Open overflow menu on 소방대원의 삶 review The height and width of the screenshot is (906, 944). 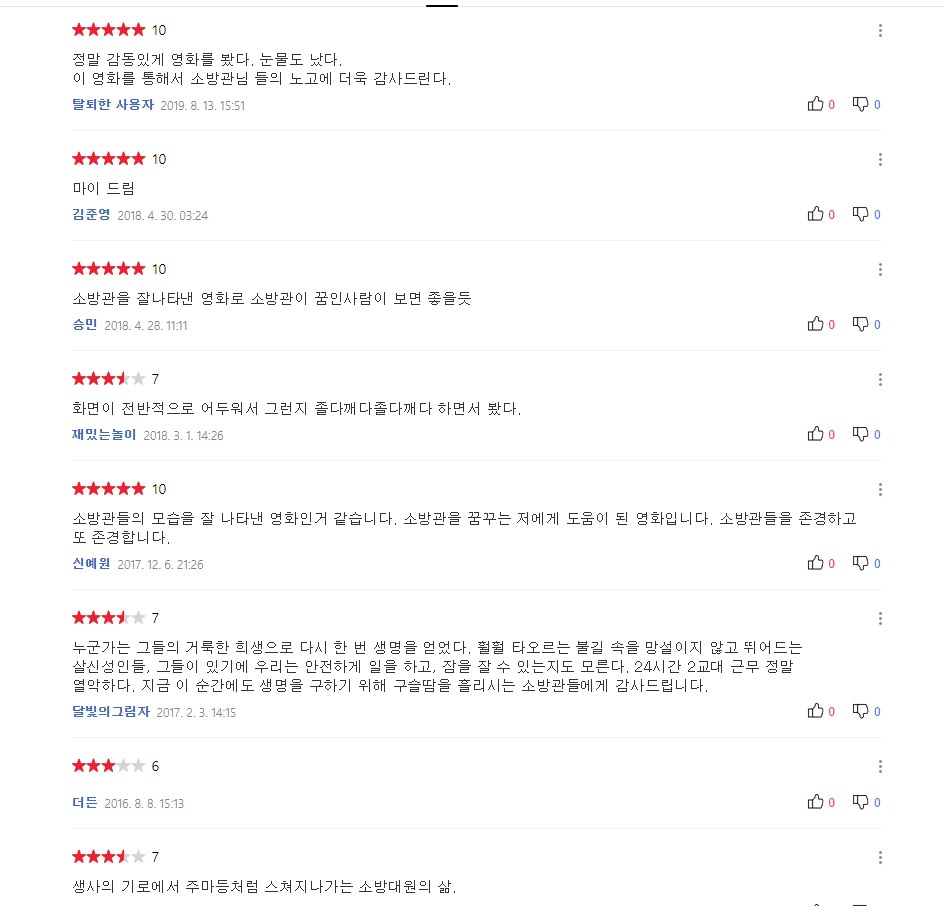(x=880, y=857)
